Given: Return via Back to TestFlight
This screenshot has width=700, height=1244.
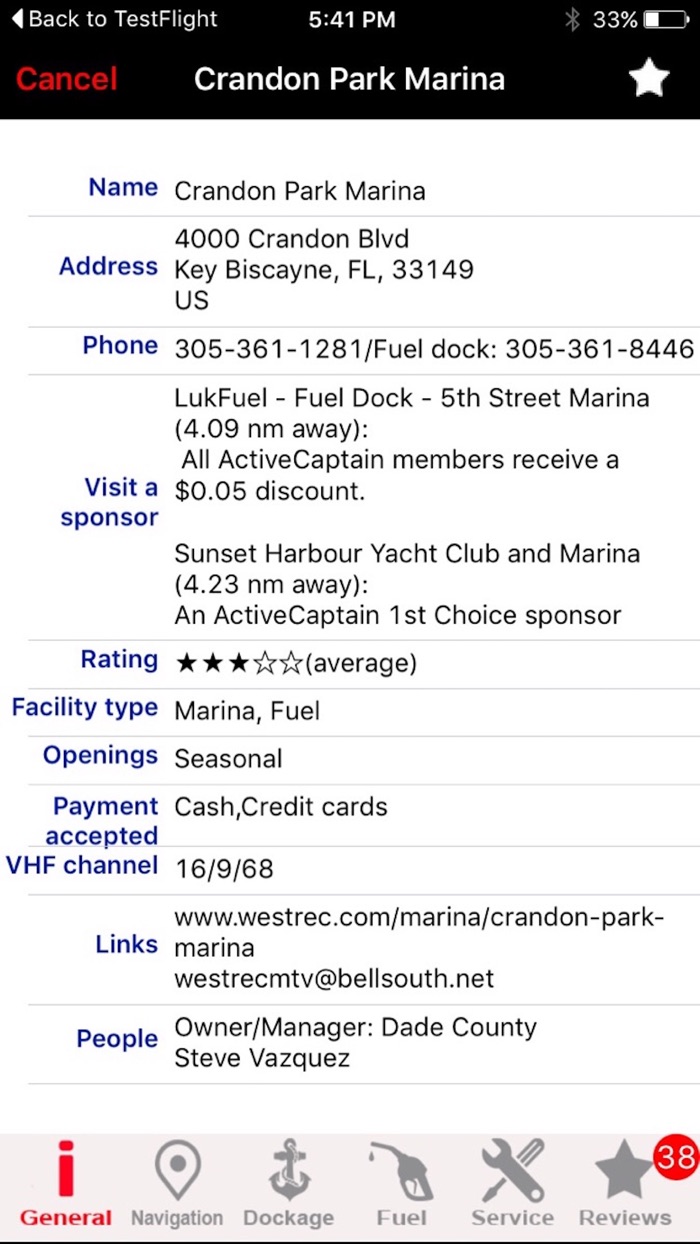Looking at the screenshot, I should pos(113,19).
